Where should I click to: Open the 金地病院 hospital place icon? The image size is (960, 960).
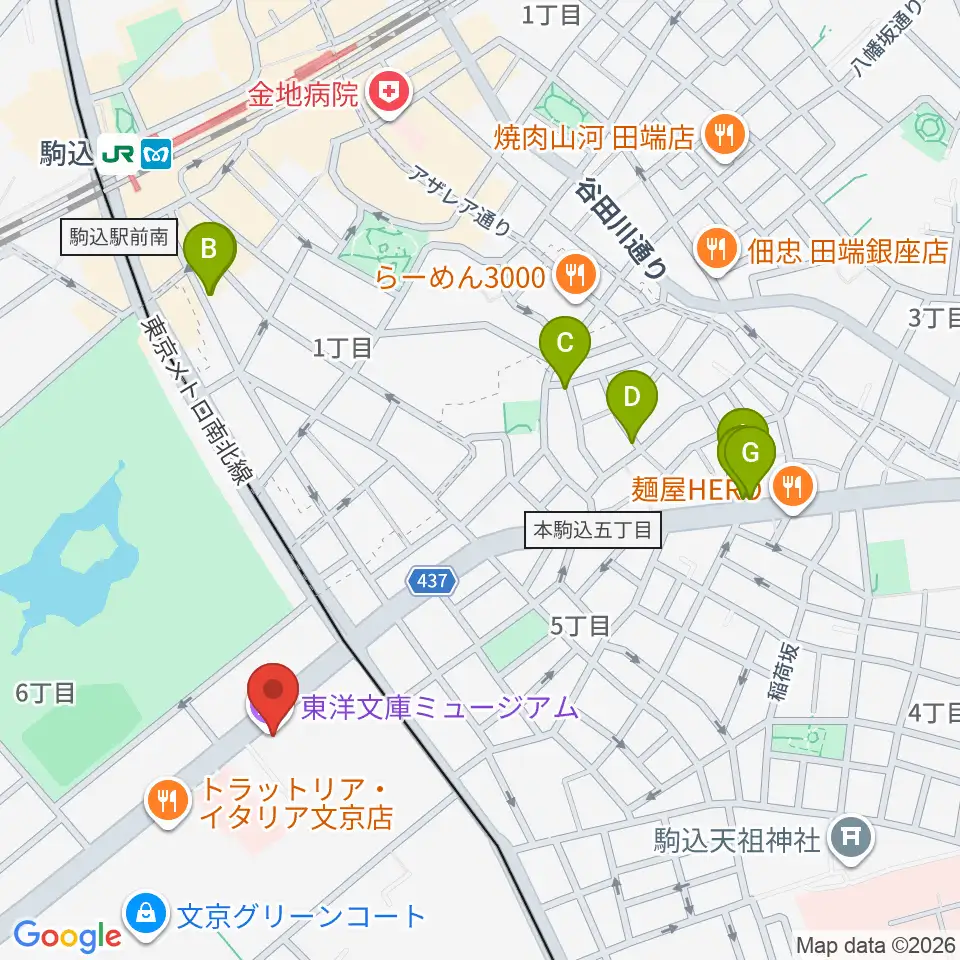[389, 95]
